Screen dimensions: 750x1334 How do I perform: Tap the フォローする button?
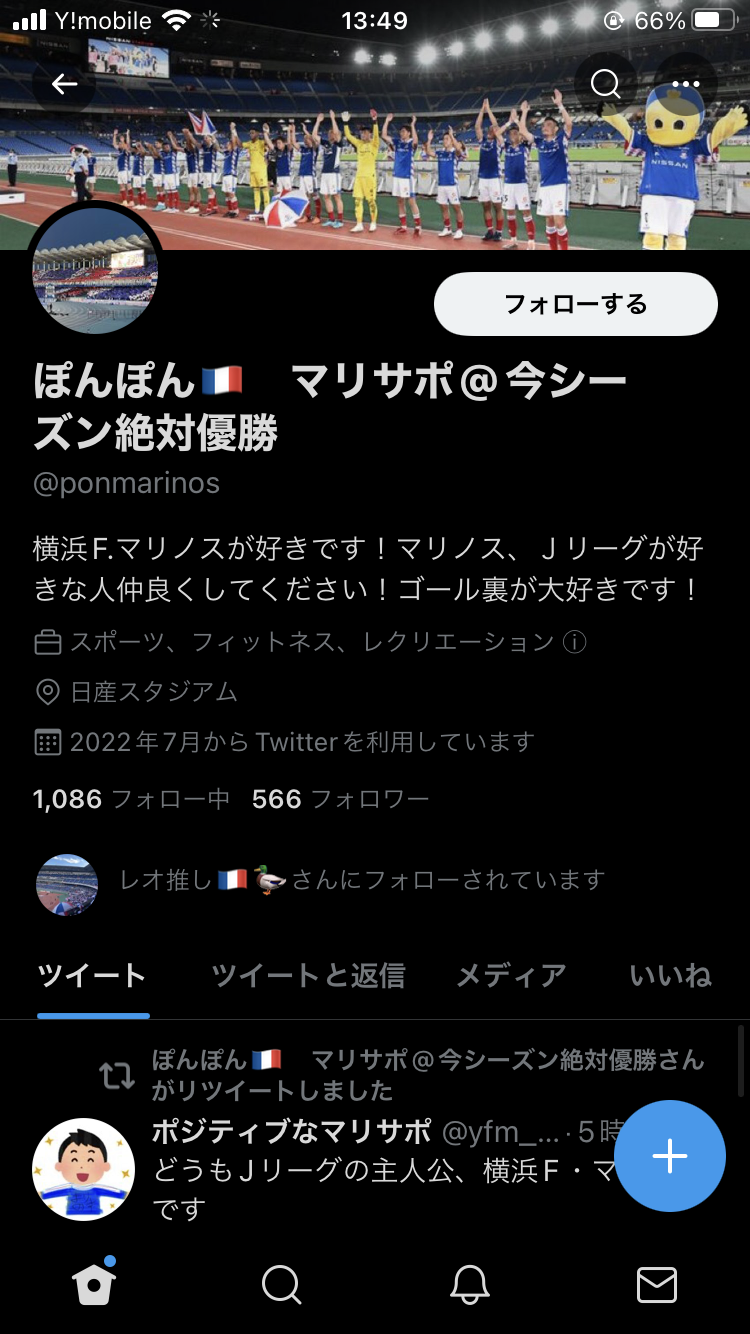pos(575,304)
